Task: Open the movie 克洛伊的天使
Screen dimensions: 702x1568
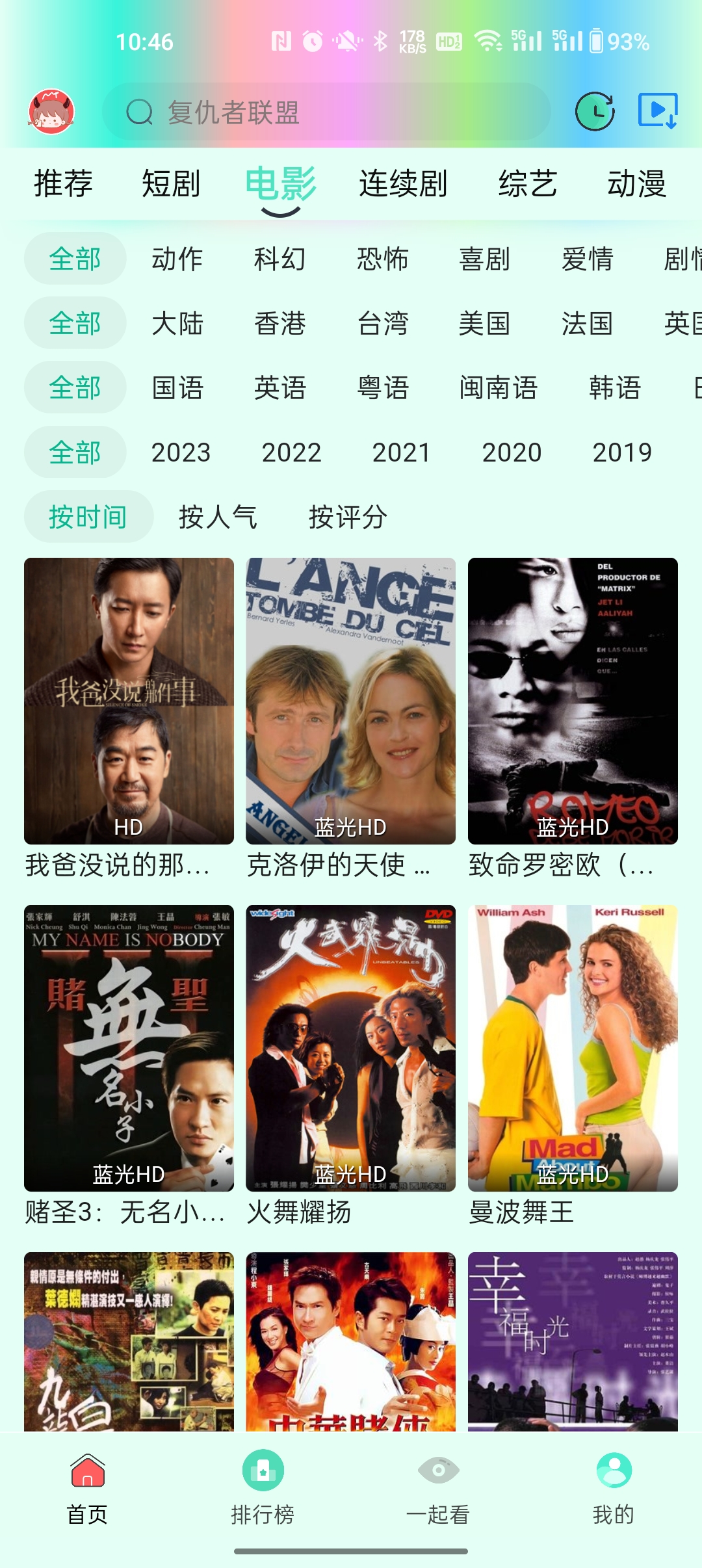Action: click(x=350, y=702)
